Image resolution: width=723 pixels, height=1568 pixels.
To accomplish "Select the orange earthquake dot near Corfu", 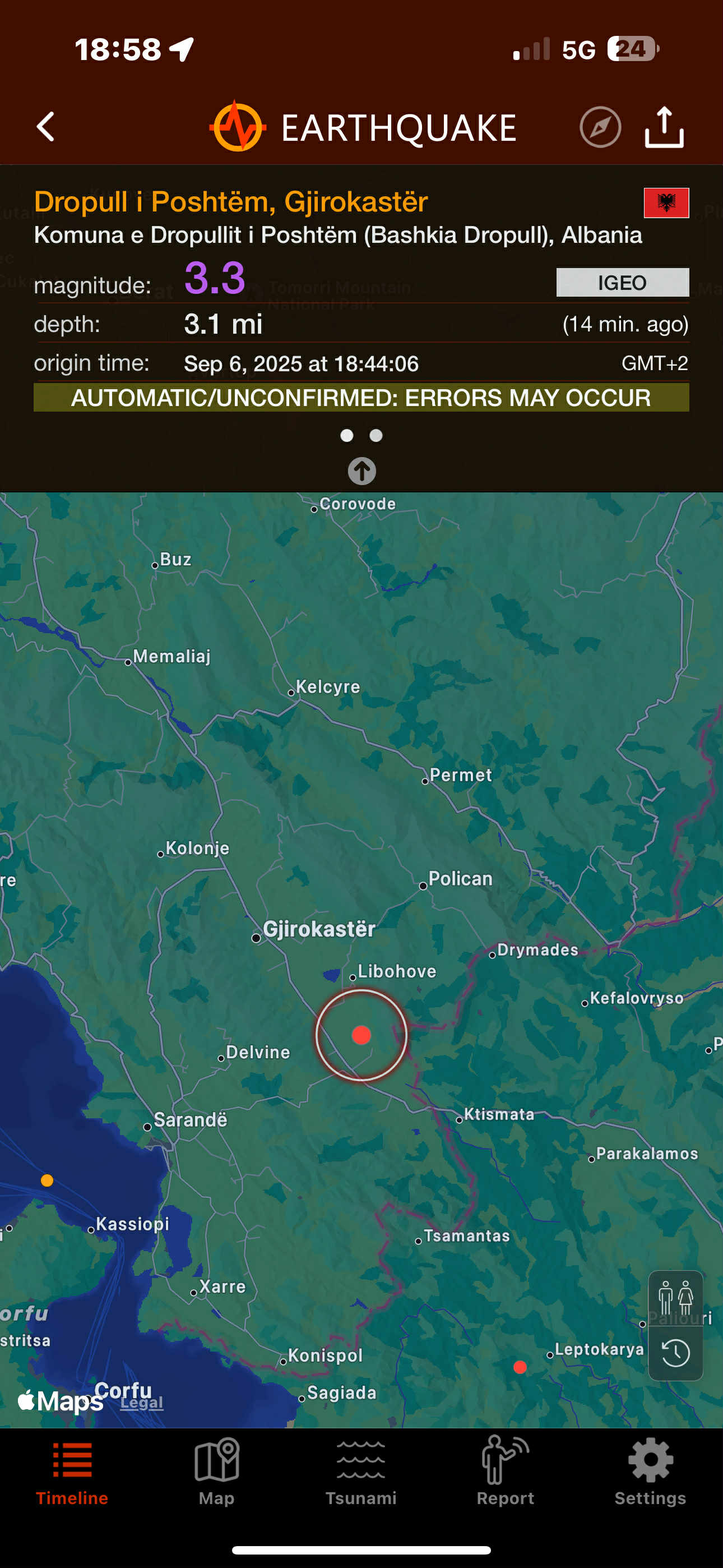I will coord(47,1180).
